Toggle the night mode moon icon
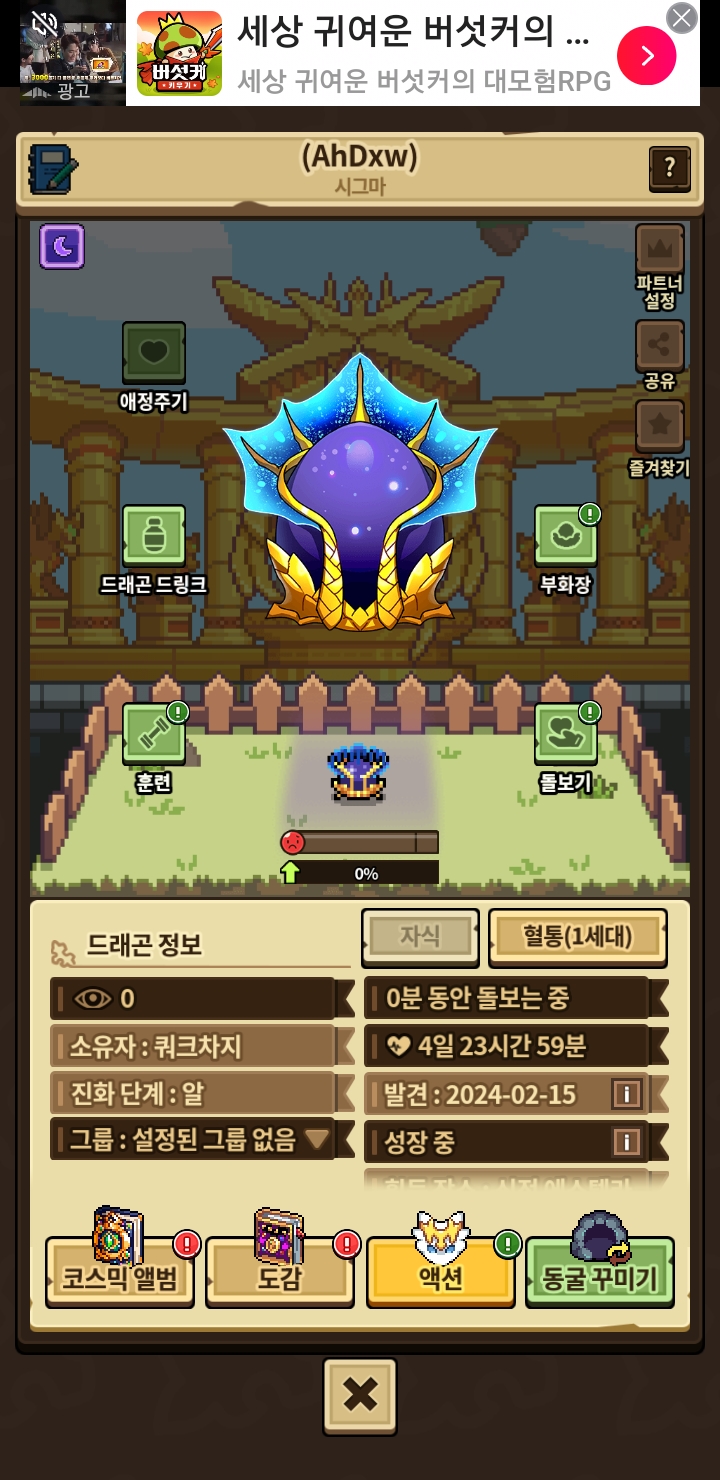The image size is (720, 1480). click(x=62, y=246)
